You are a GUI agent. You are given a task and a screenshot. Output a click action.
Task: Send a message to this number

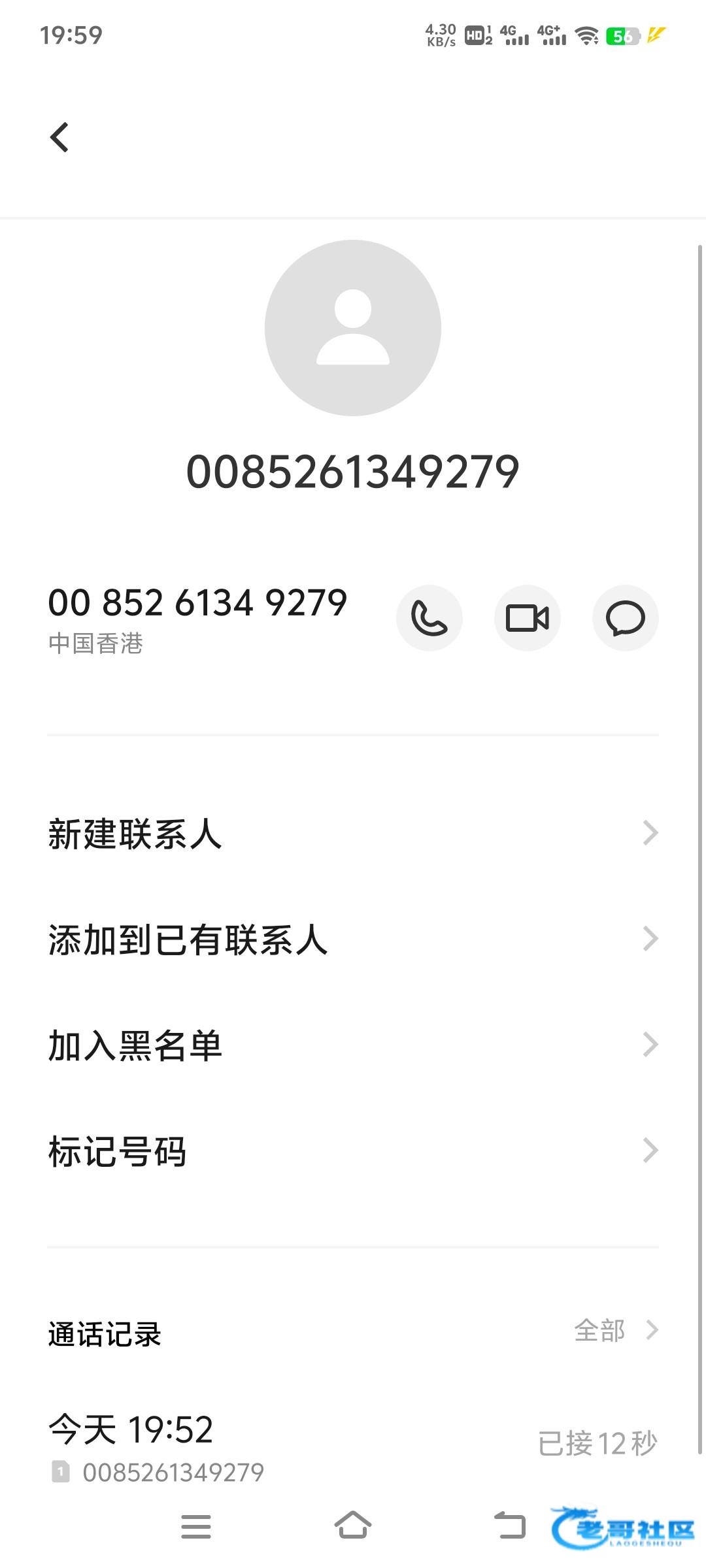click(x=625, y=618)
